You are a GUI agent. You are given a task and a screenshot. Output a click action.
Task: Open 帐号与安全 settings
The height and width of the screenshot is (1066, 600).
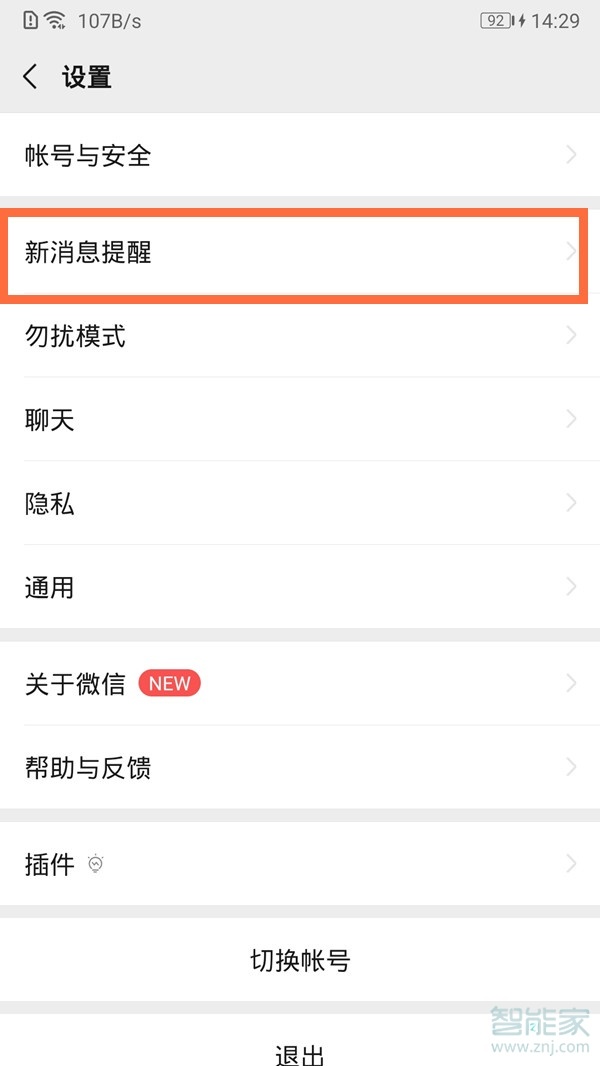[x=300, y=155]
